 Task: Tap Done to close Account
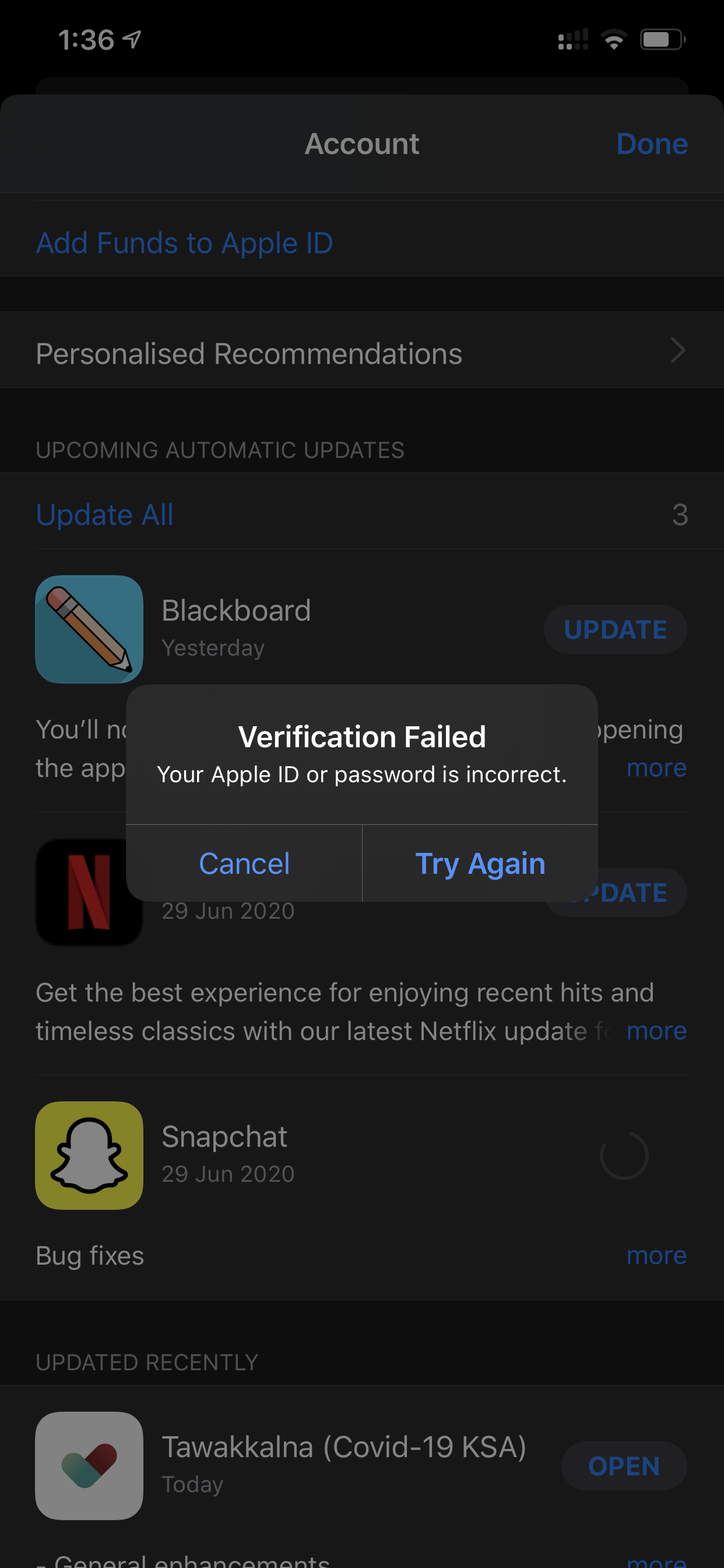point(652,144)
